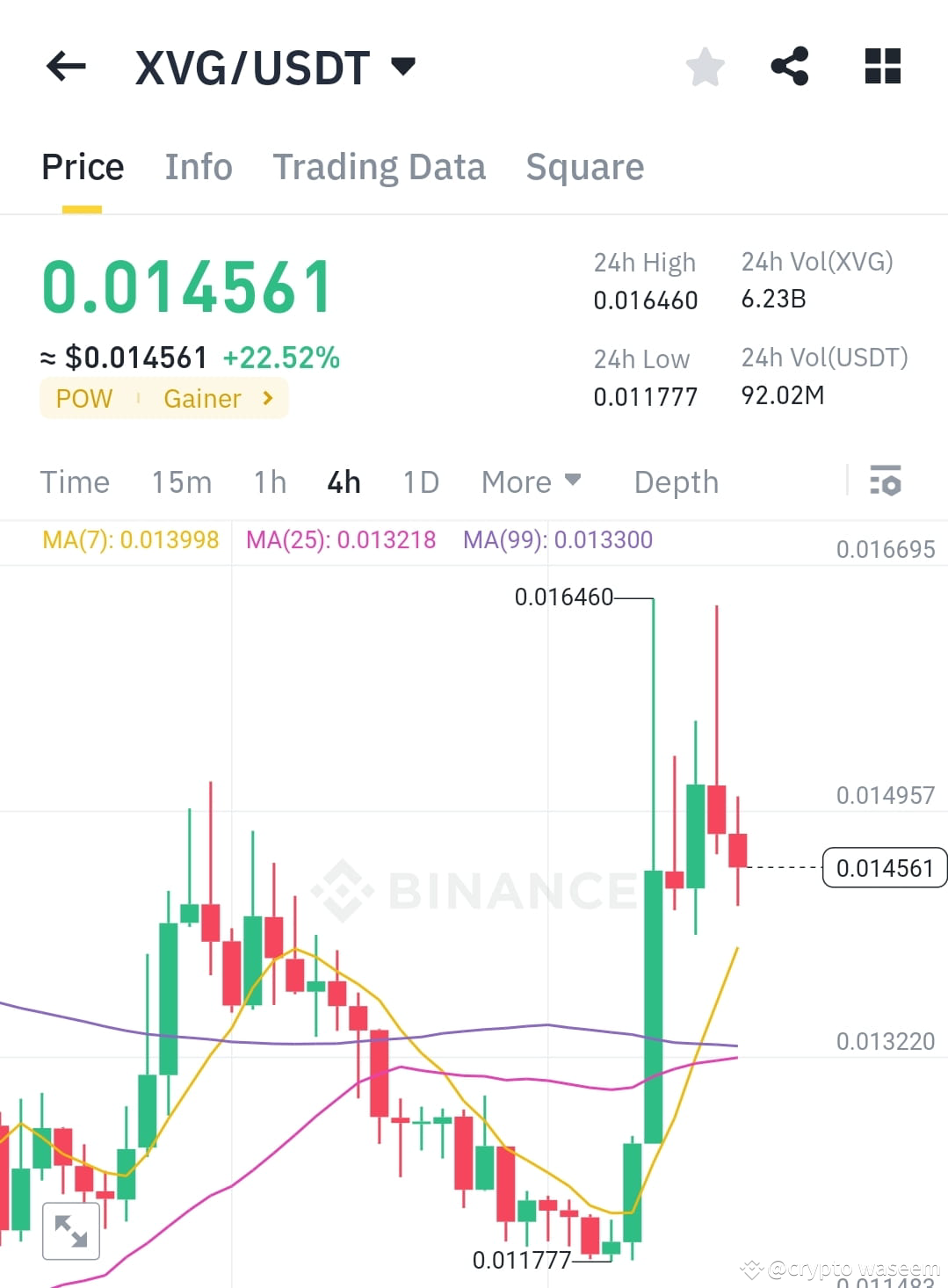This screenshot has width=948, height=1288.
Task: Open the chart indicator settings icon
Action: 886,481
